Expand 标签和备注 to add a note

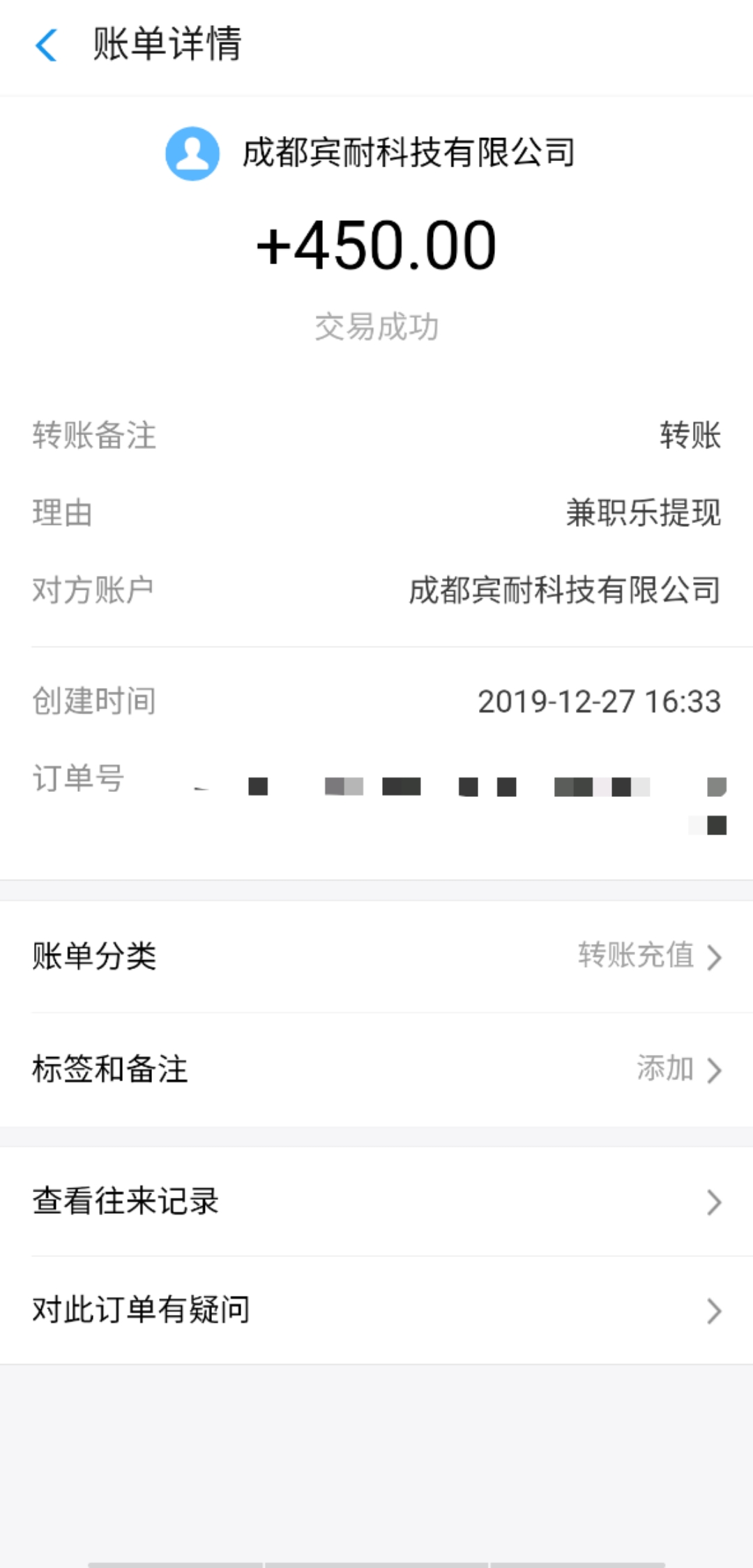[x=376, y=1067]
